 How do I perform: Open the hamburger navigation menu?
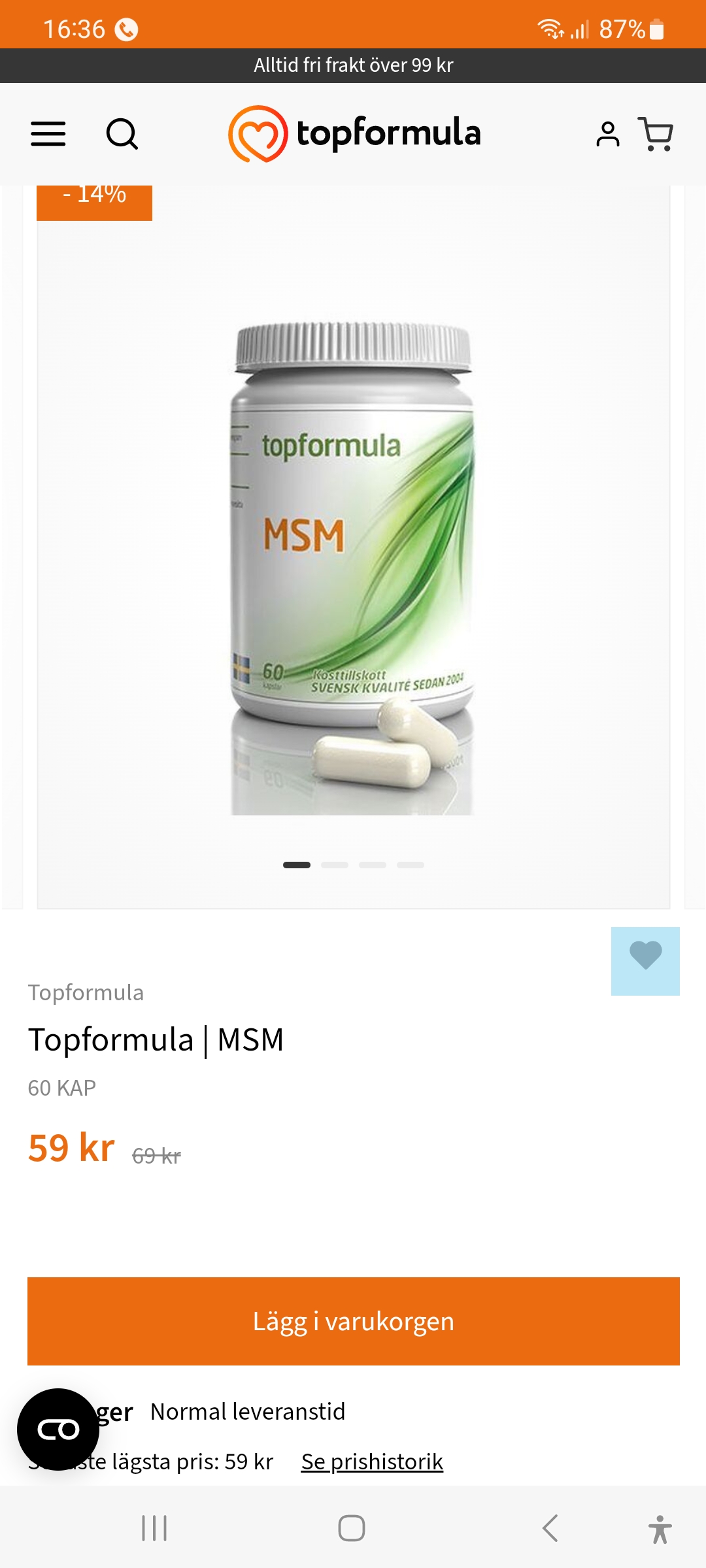[48, 134]
